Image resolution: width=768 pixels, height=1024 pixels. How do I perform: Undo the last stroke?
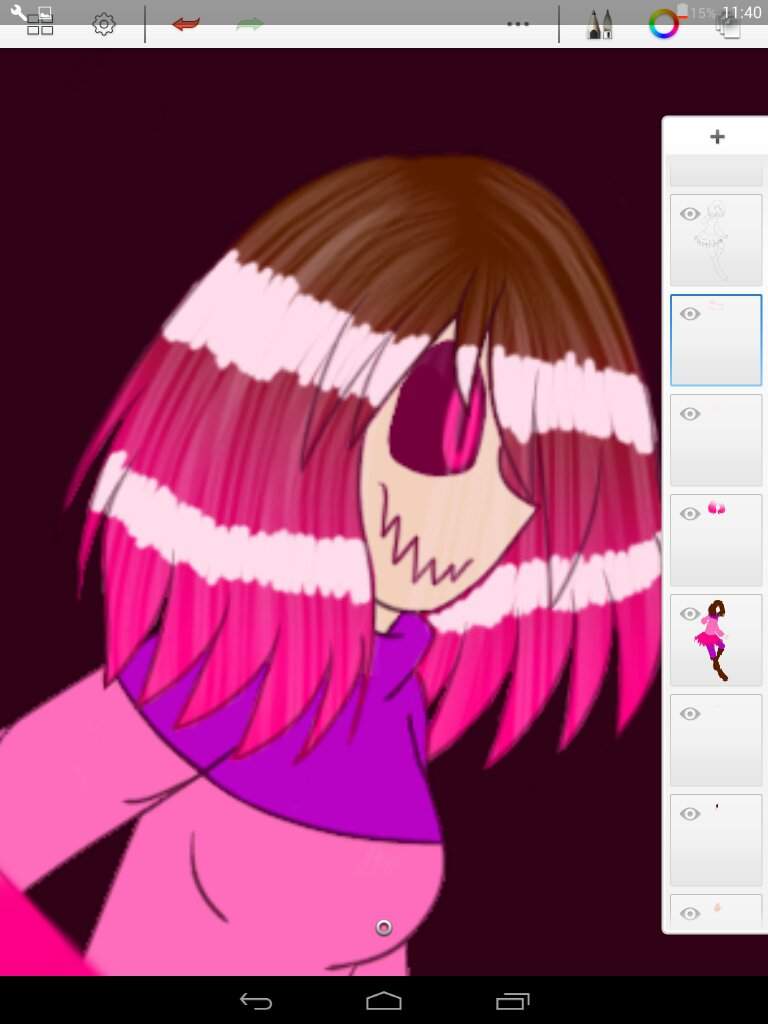[185, 25]
